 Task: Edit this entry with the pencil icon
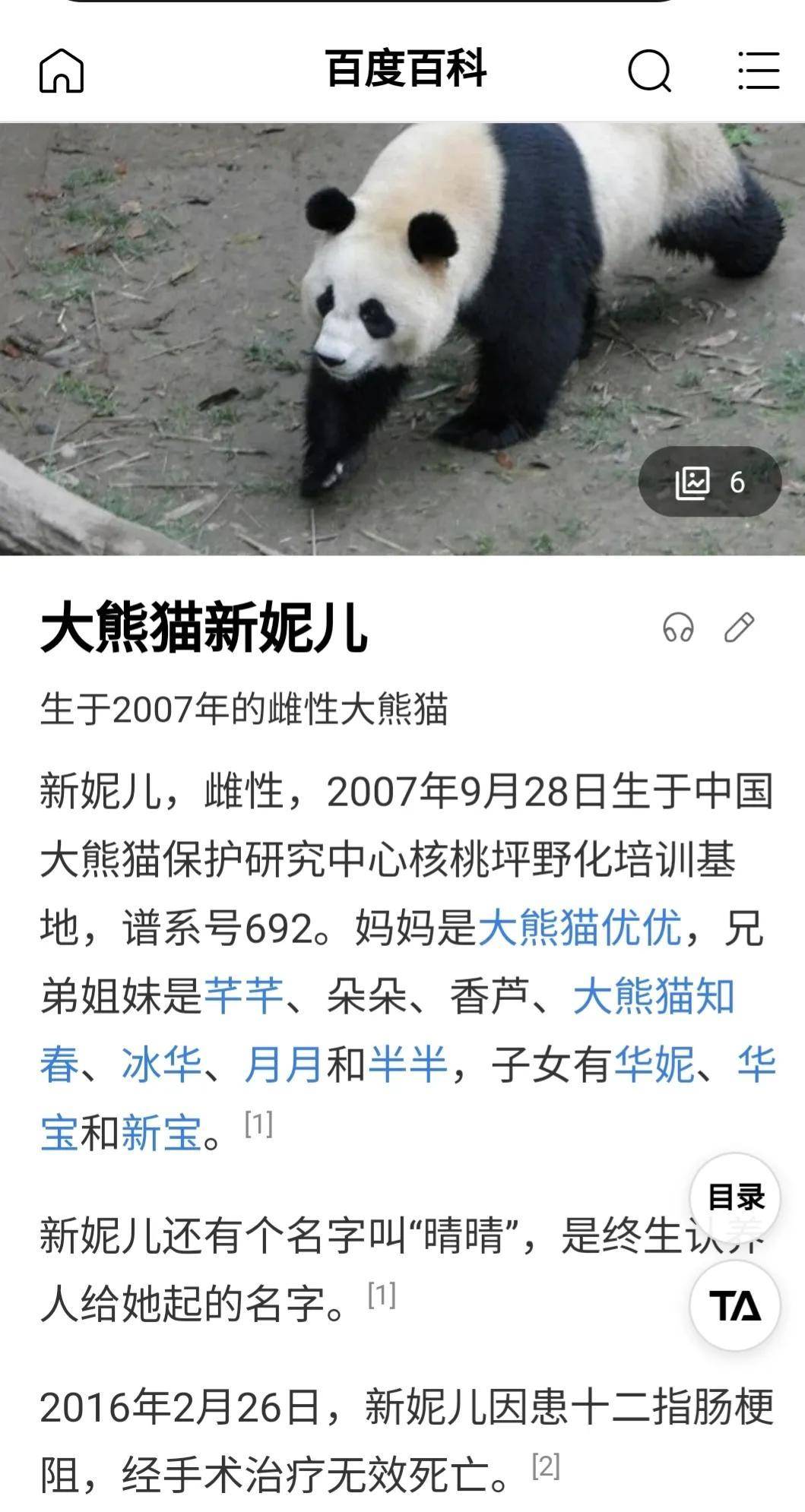click(x=739, y=628)
